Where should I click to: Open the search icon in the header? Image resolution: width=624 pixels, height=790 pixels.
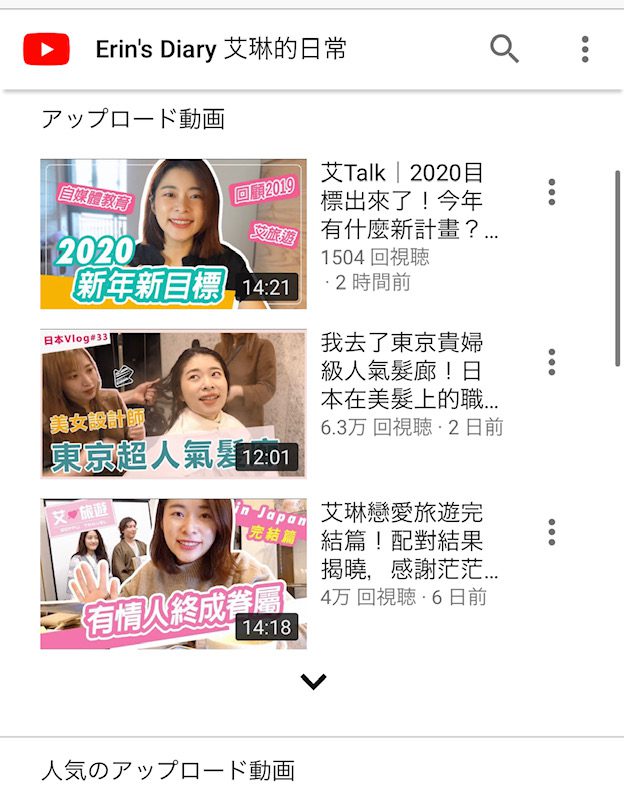coord(504,49)
